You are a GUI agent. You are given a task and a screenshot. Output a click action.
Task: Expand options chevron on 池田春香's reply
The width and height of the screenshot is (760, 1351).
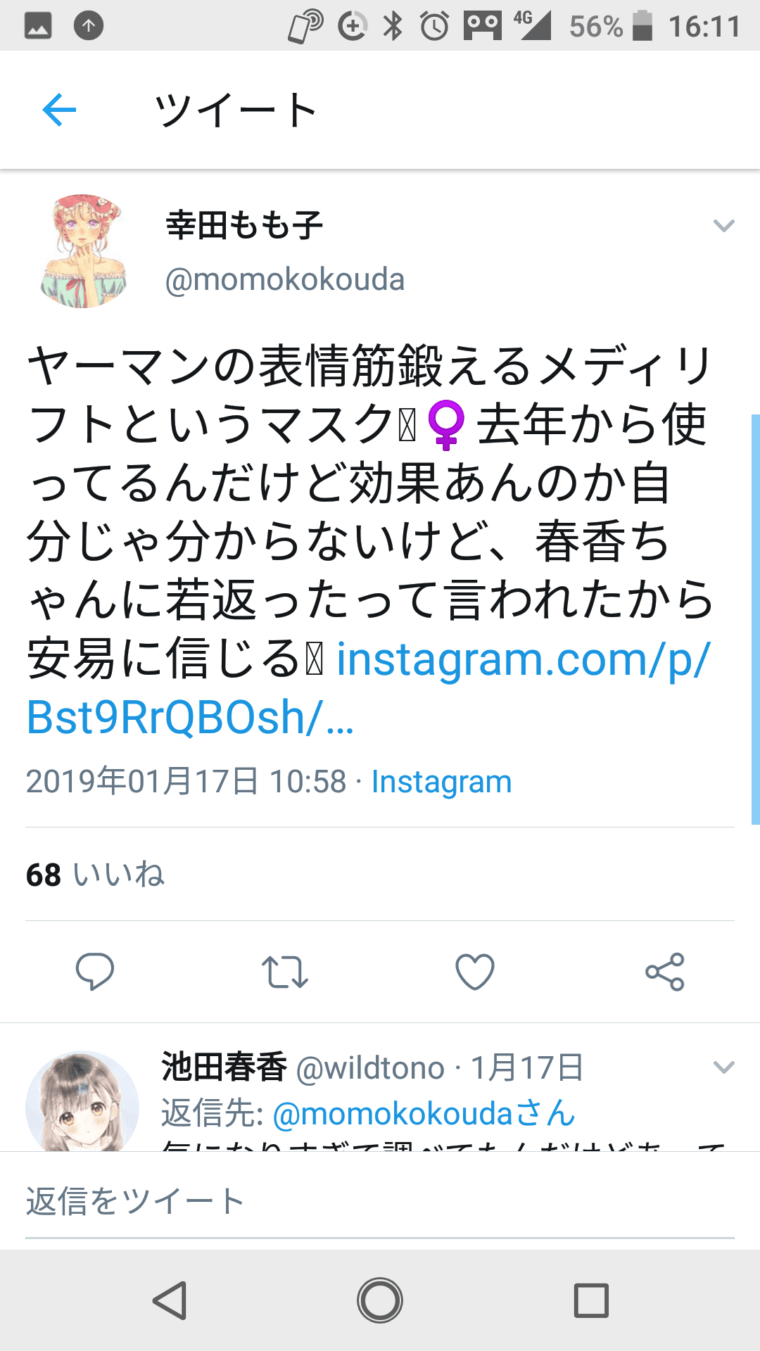(723, 1068)
